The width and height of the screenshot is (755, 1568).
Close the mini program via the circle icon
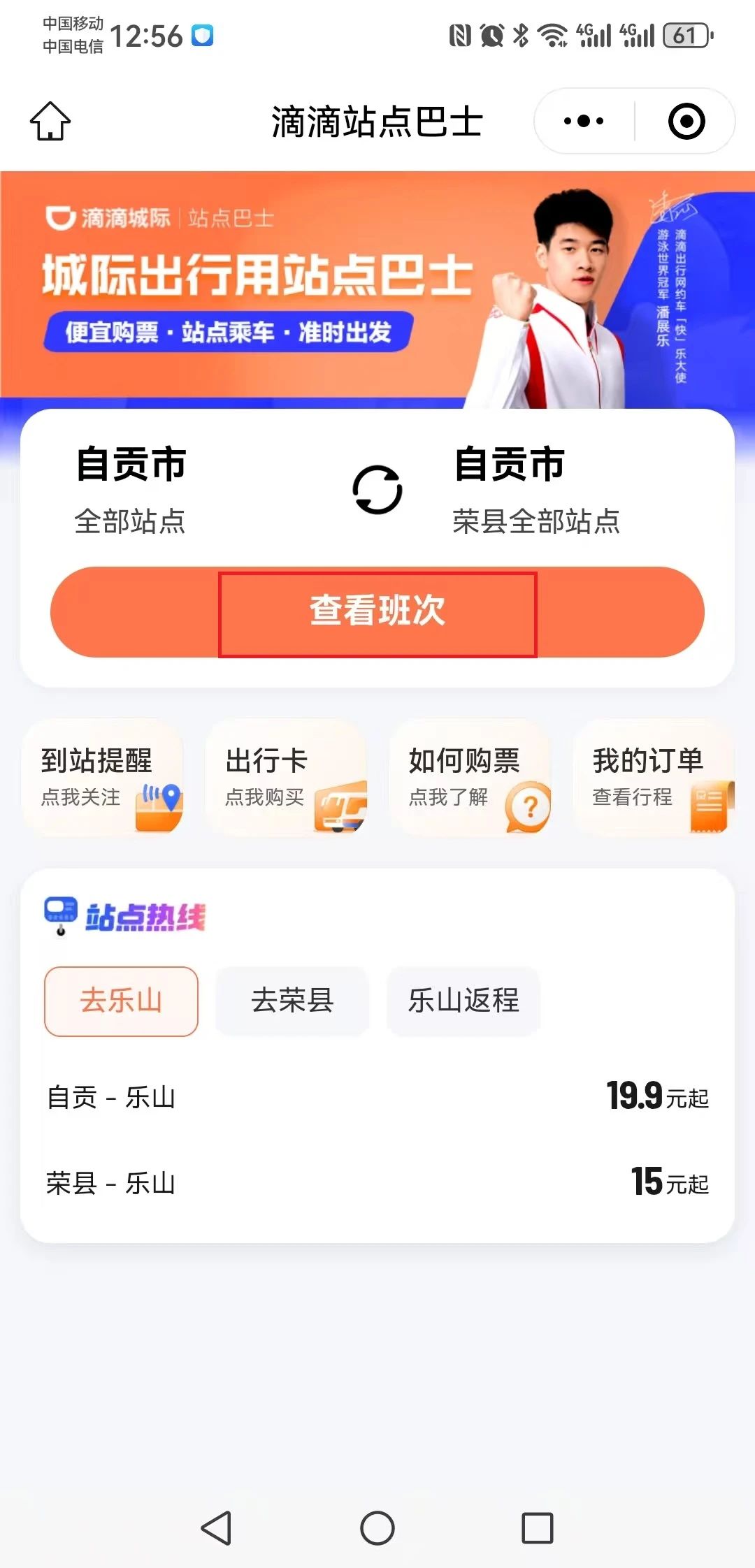coord(686,121)
